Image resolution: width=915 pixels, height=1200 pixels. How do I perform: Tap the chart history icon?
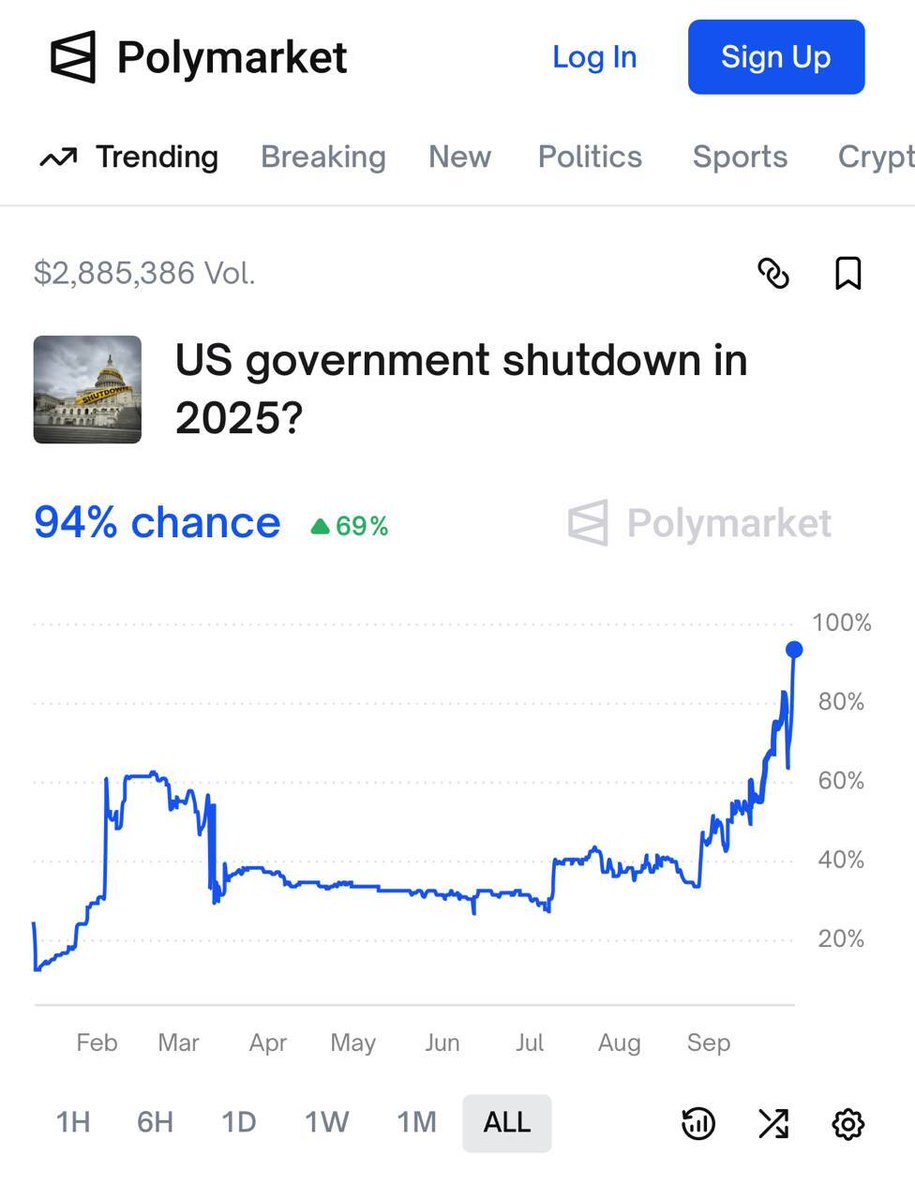tap(698, 1124)
